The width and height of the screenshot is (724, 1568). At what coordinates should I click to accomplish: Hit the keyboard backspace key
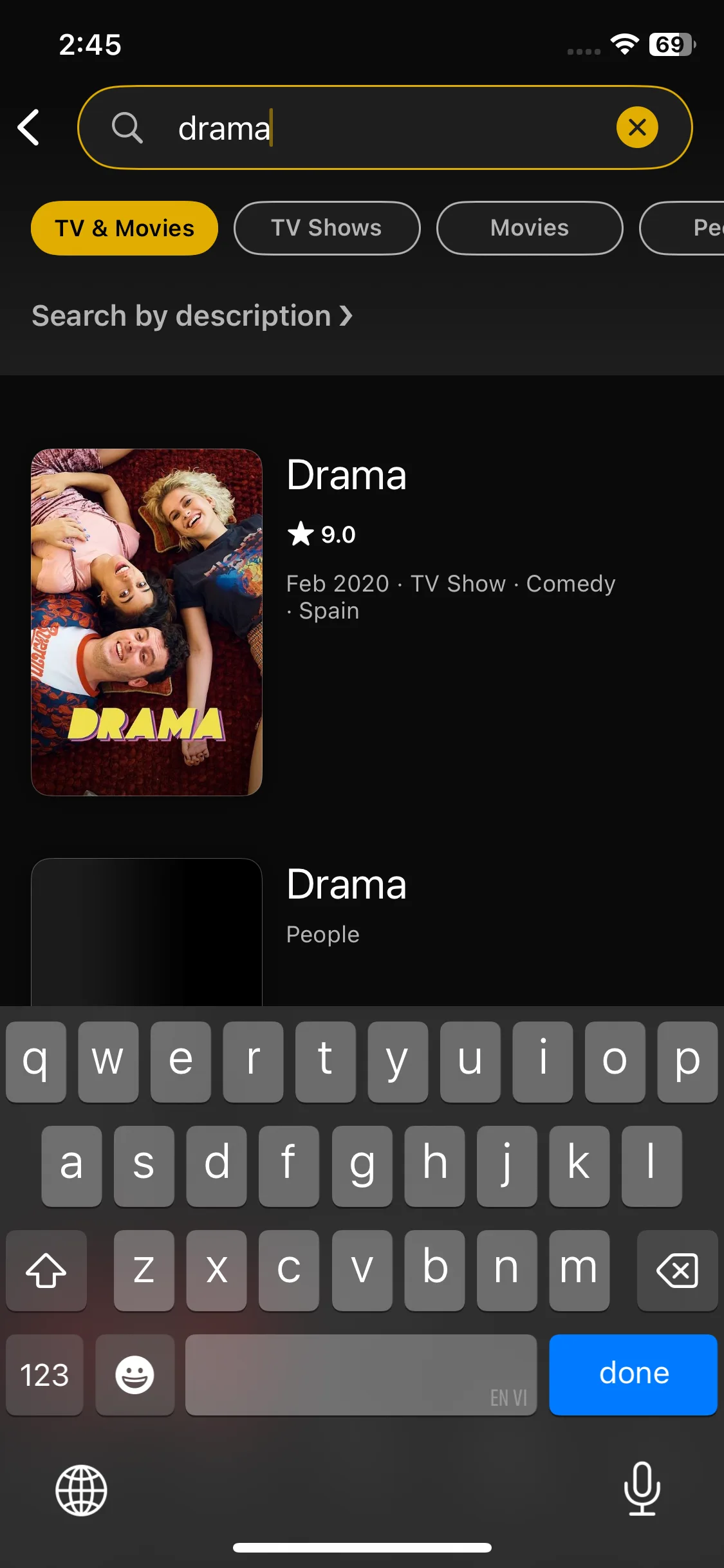(676, 1271)
